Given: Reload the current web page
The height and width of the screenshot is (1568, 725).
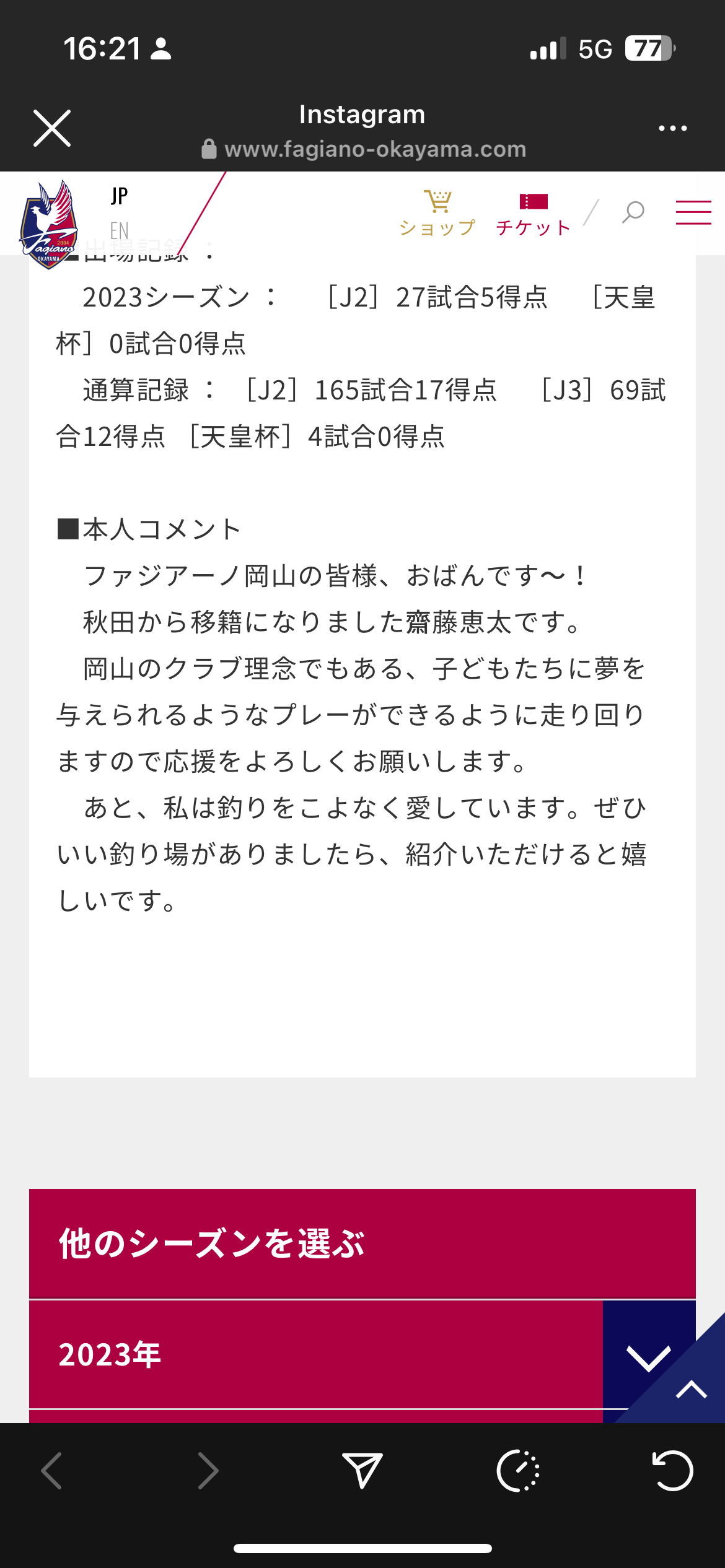Looking at the screenshot, I should click(672, 1470).
